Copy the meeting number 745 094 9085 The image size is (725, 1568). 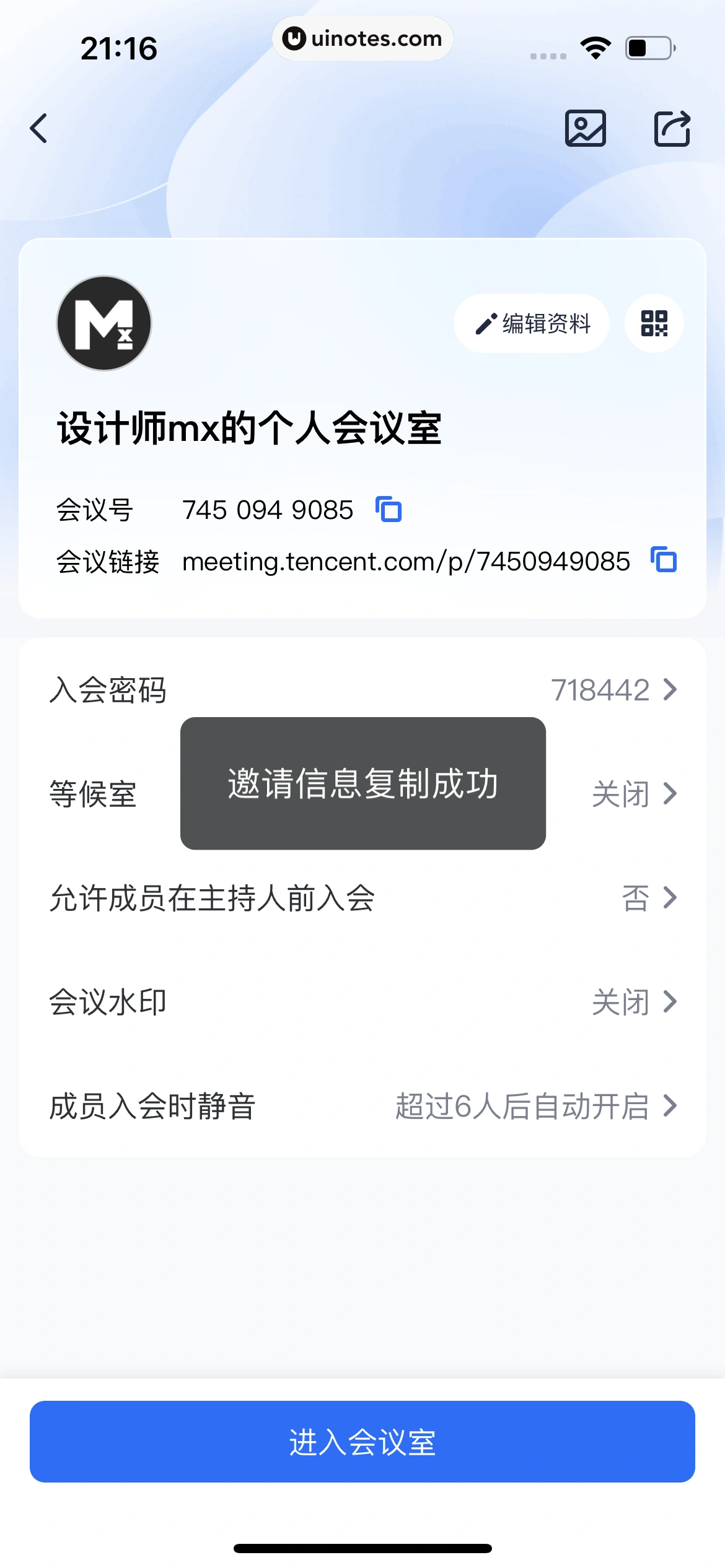(x=389, y=509)
